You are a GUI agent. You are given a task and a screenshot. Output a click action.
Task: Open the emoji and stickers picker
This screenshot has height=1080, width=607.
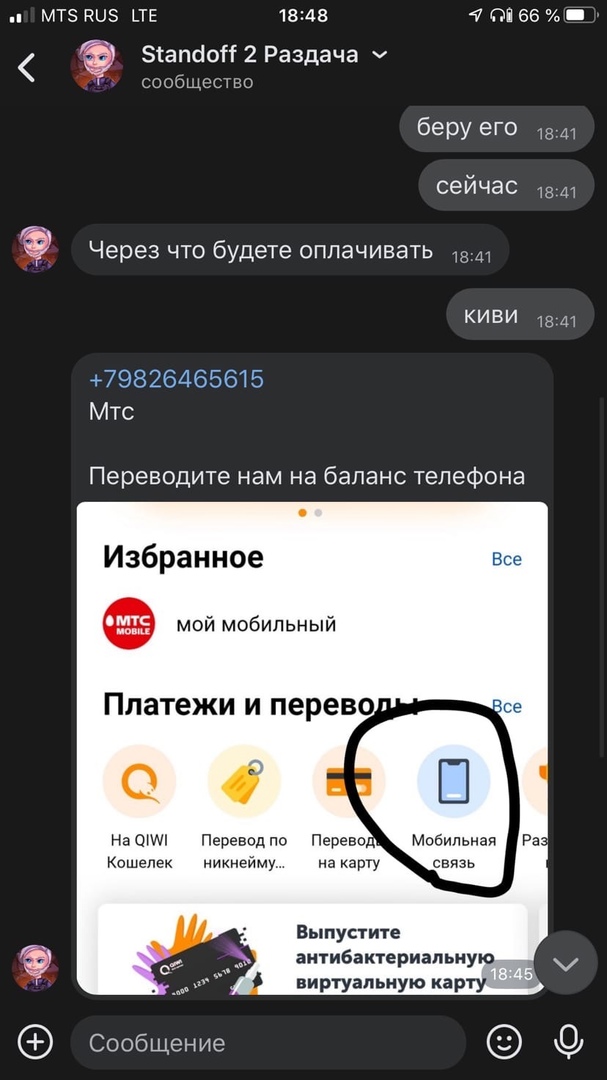pyautogui.click(x=504, y=1042)
